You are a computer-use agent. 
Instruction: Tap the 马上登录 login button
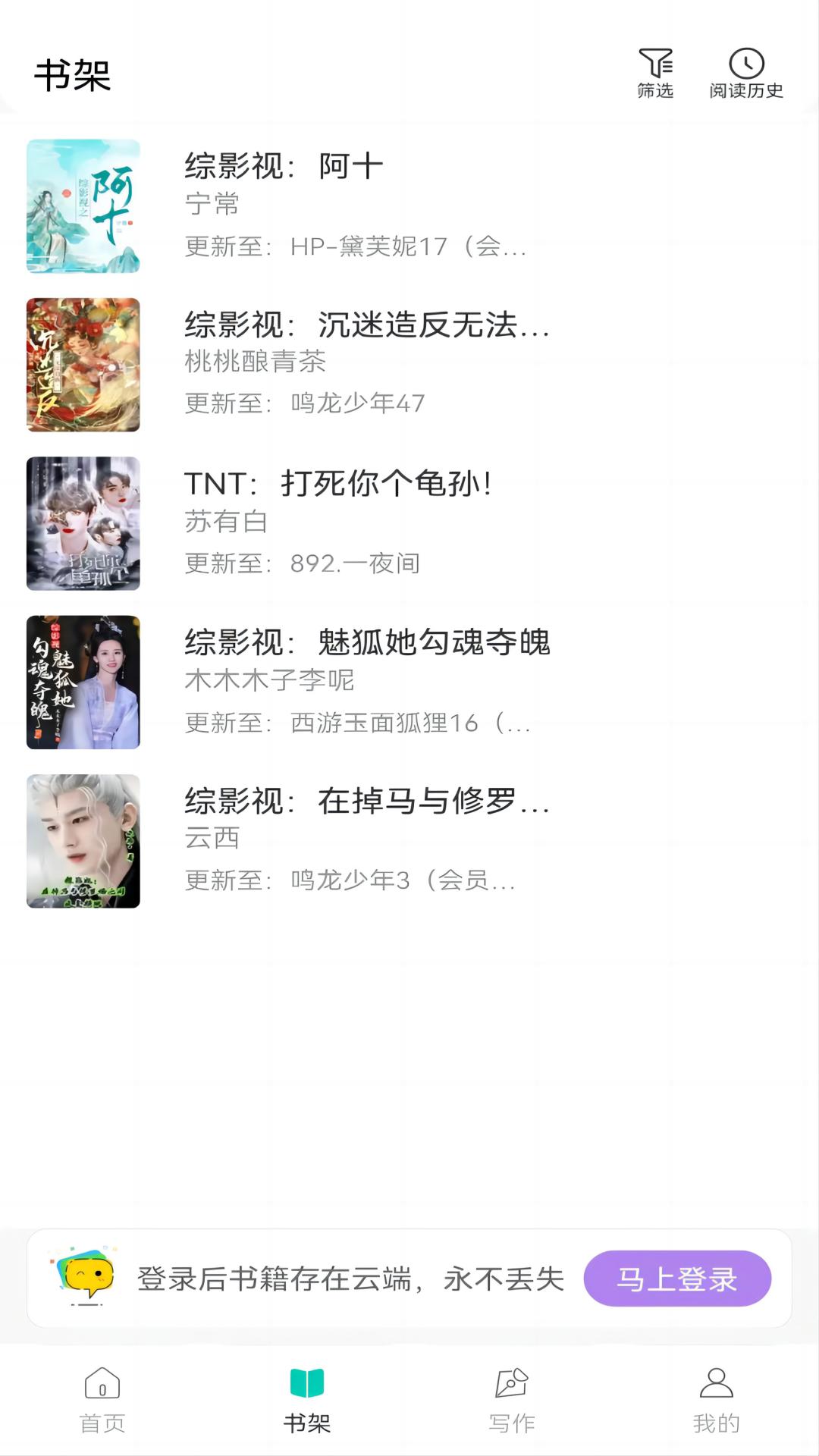676,1279
